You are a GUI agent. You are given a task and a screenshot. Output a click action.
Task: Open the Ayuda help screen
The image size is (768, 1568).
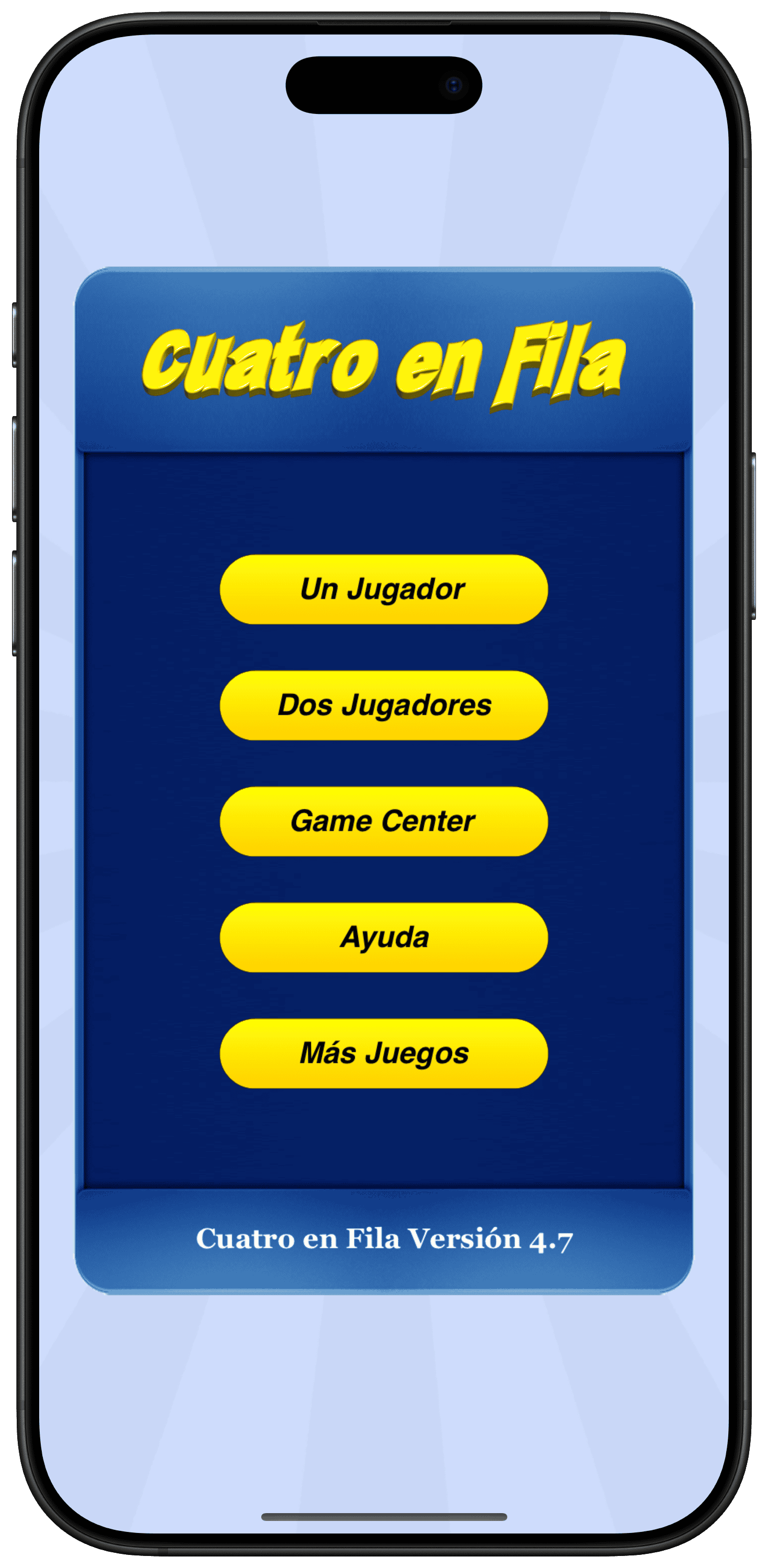[383, 937]
